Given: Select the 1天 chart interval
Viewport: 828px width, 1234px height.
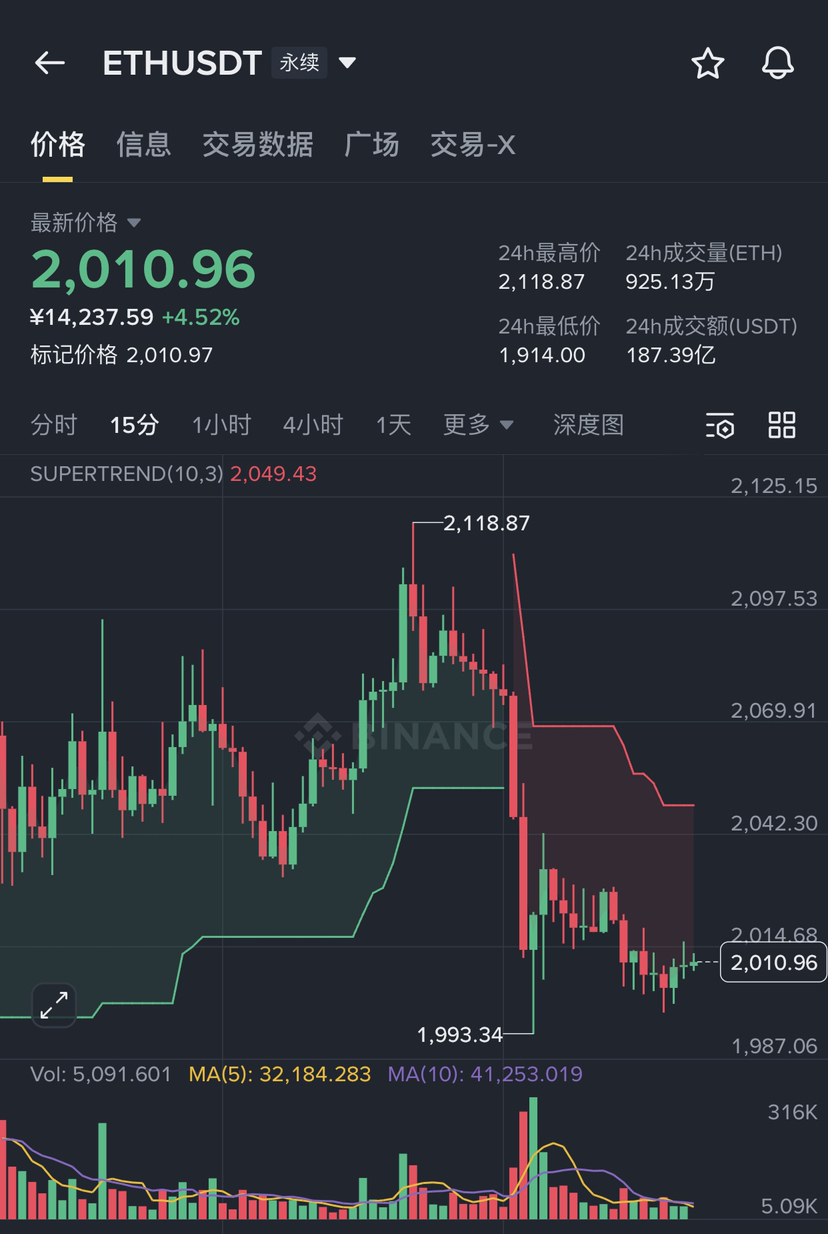Looking at the screenshot, I should coord(393,425).
